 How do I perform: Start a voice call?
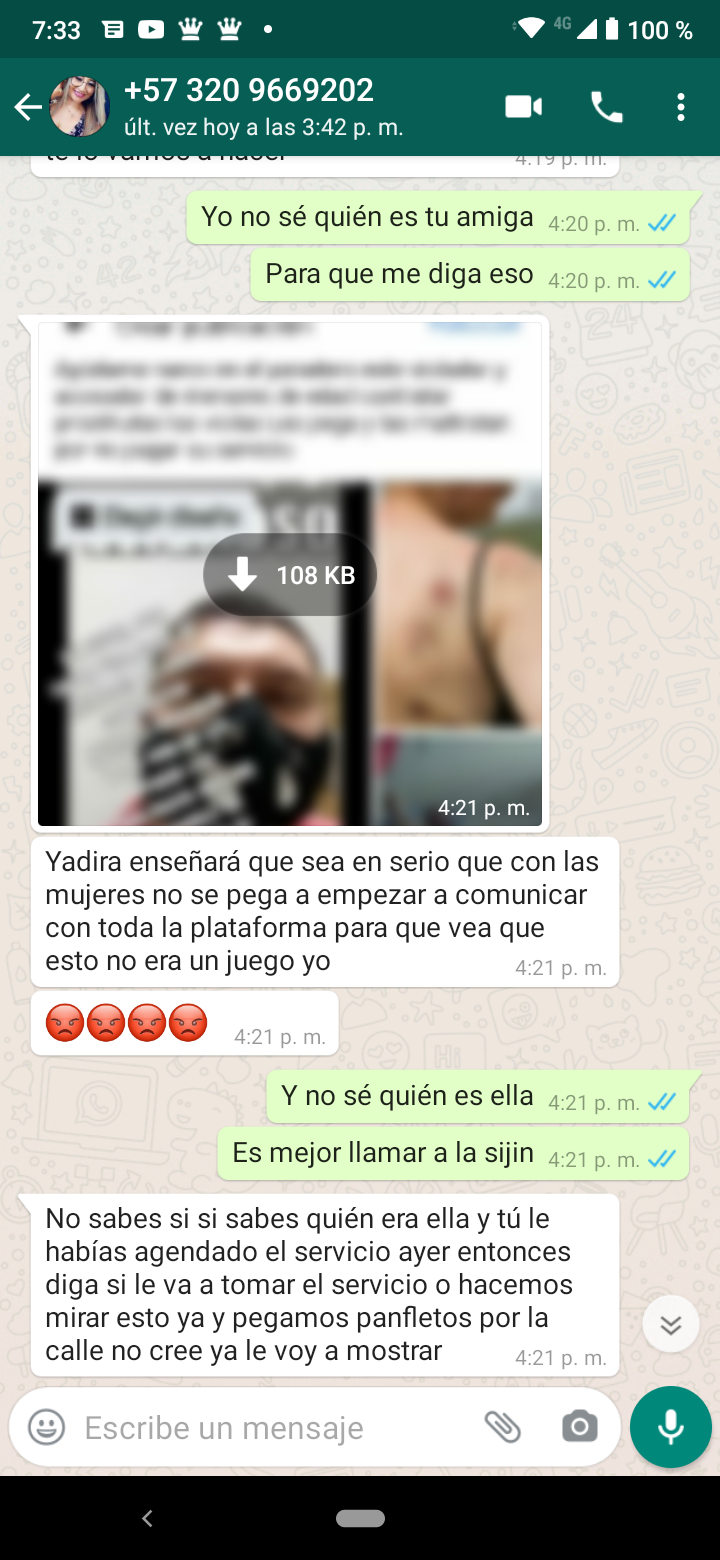tap(607, 107)
